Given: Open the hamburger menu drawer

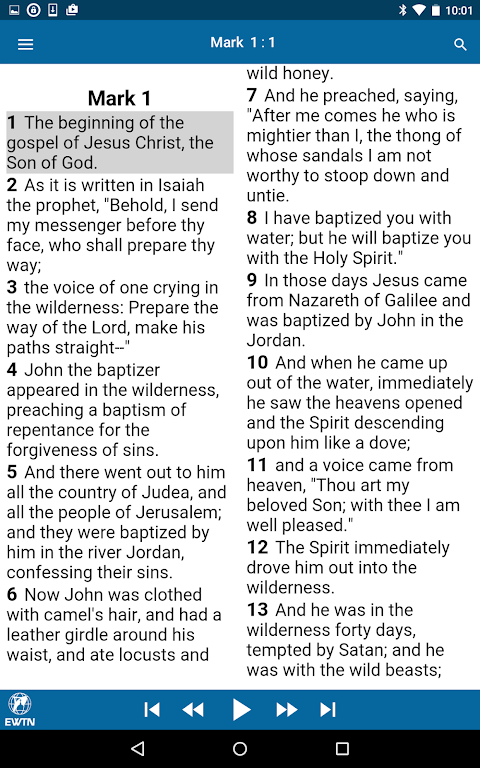Looking at the screenshot, I should pos(25,45).
